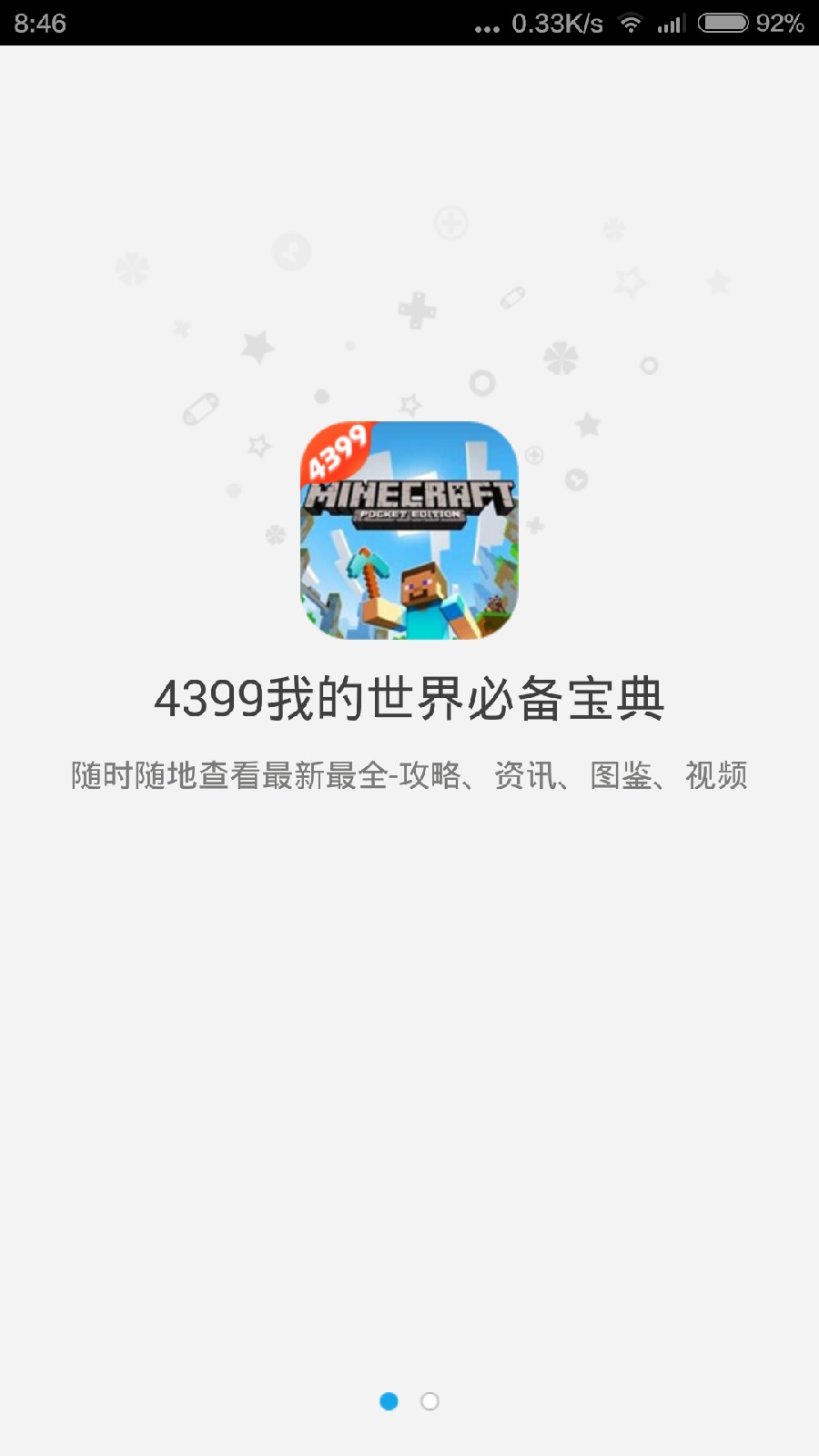Screen dimensions: 819x1456
Task: Click the word 视频 in the subtitle
Action: point(719,775)
